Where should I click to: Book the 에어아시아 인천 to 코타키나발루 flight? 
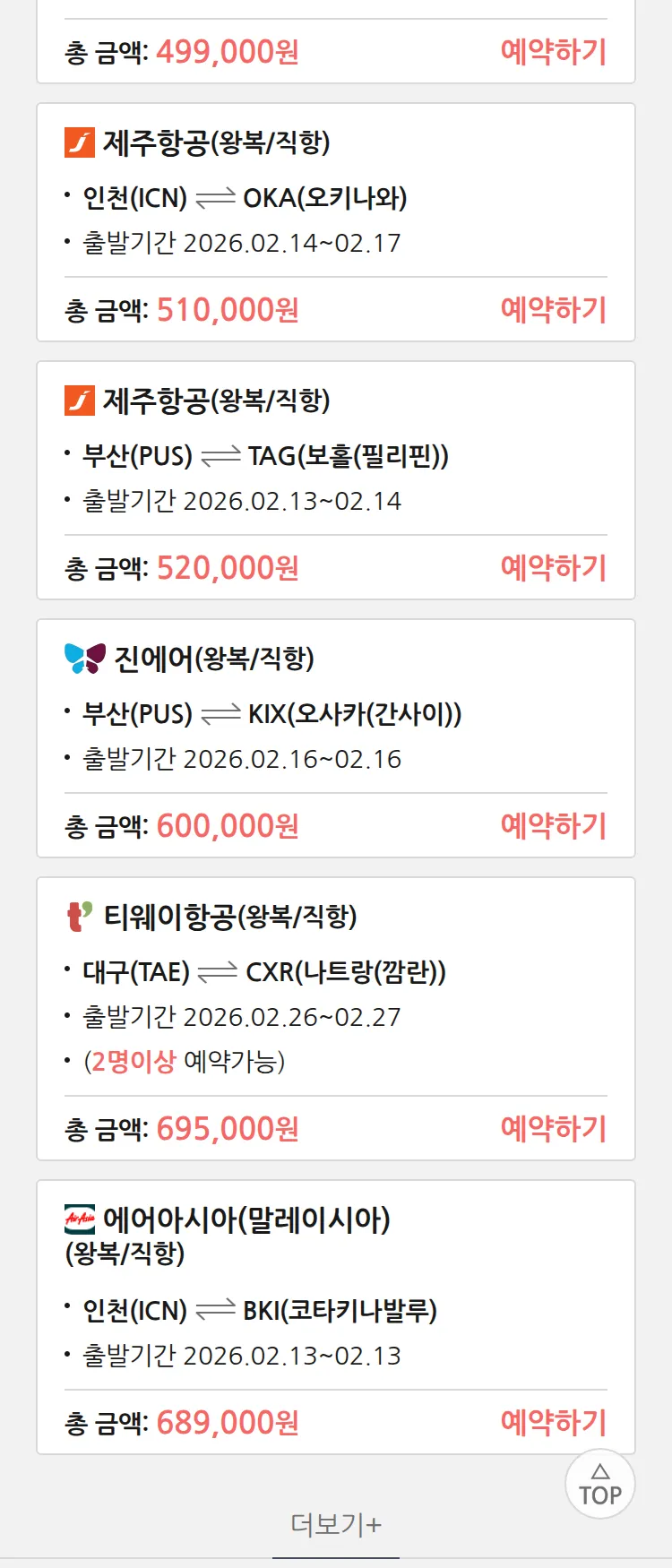(553, 1423)
